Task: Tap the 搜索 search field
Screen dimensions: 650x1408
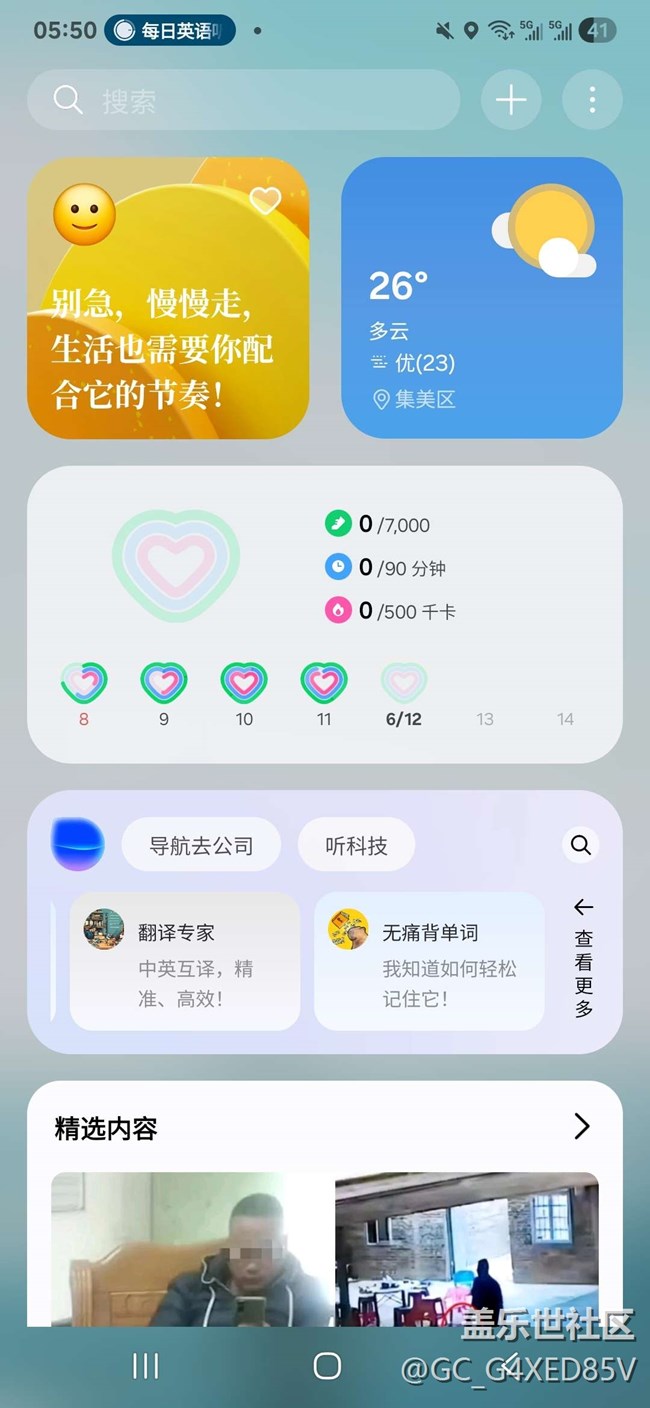Action: 243,100
